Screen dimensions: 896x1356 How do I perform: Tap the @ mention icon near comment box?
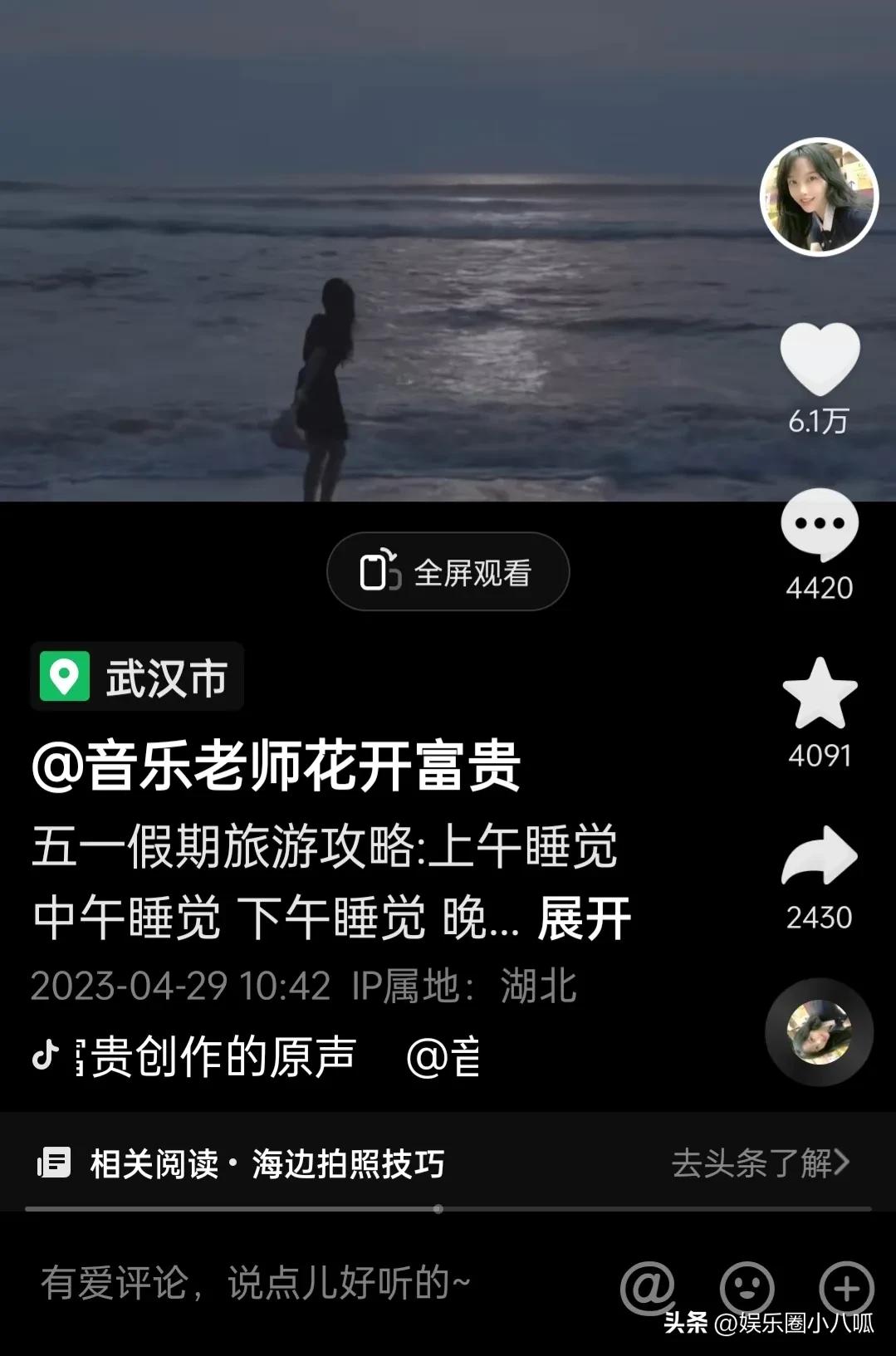point(649,1285)
